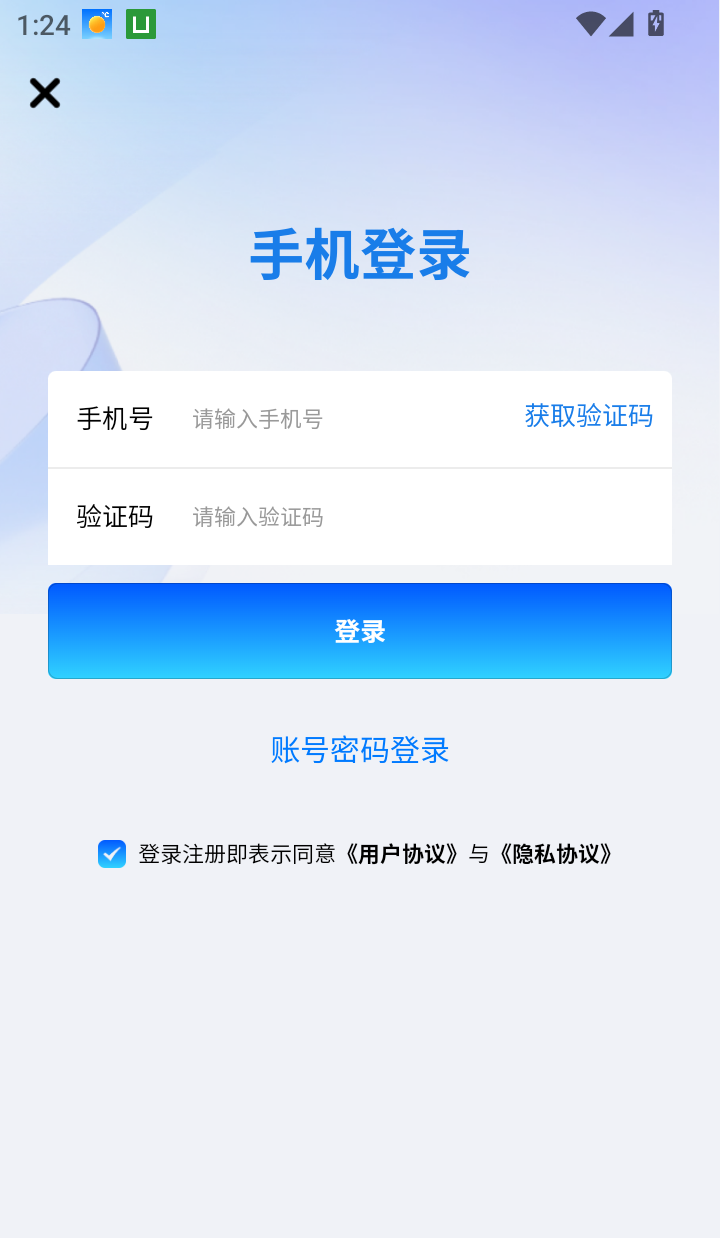Toggle agreement to terms before login
The width and height of the screenshot is (720, 1238).
pyautogui.click(x=111, y=854)
